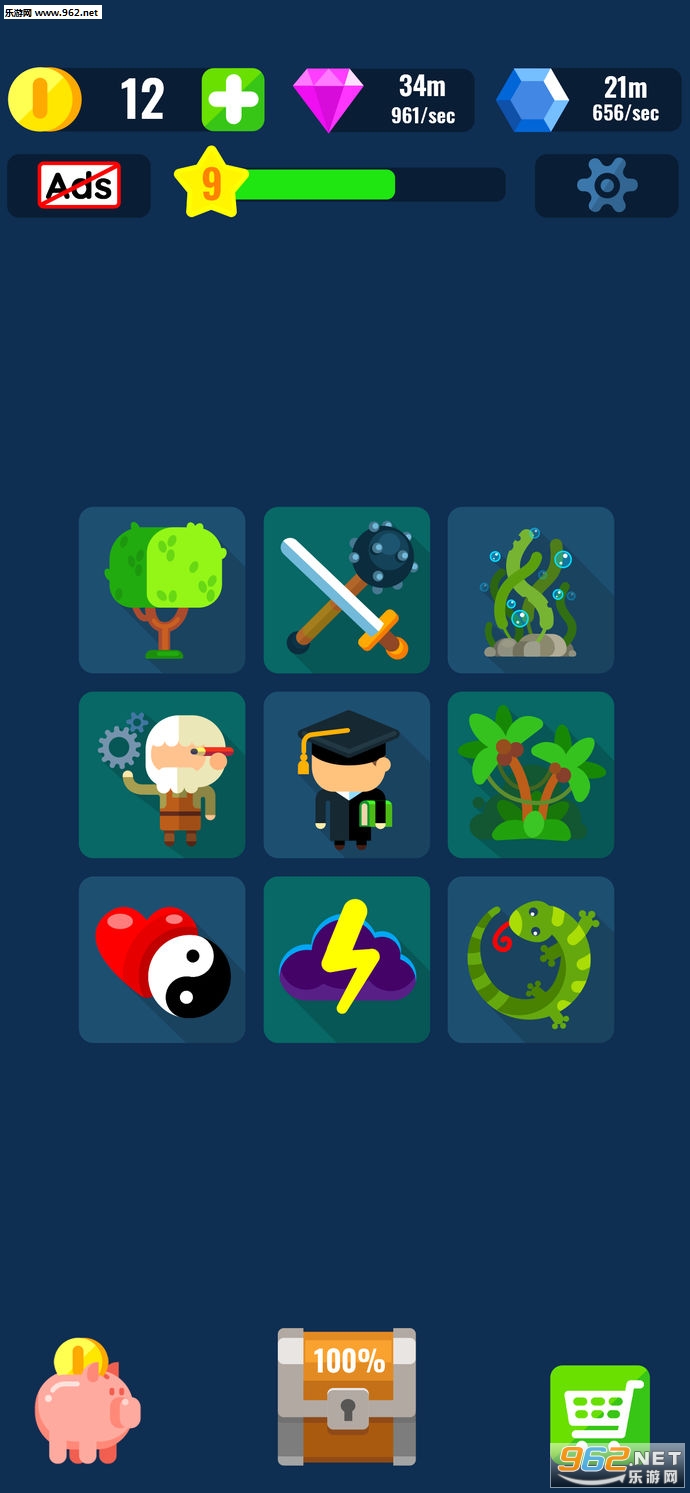Screen dimensions: 690x1493
Task: Select the green tree tile
Action: pos(162,590)
